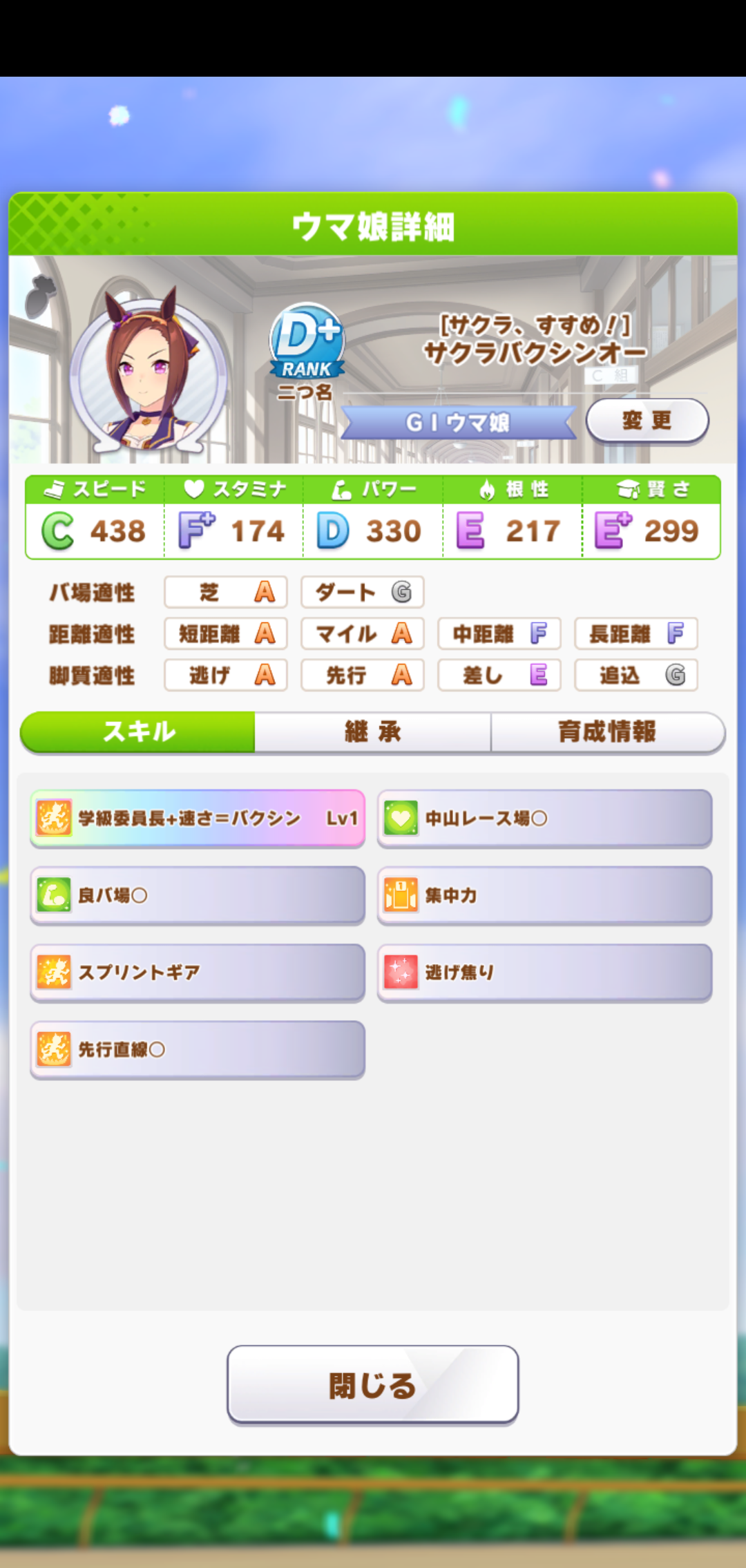This screenshot has width=746, height=1568.
Task: Switch to the 継承 tab
Action: tap(373, 732)
